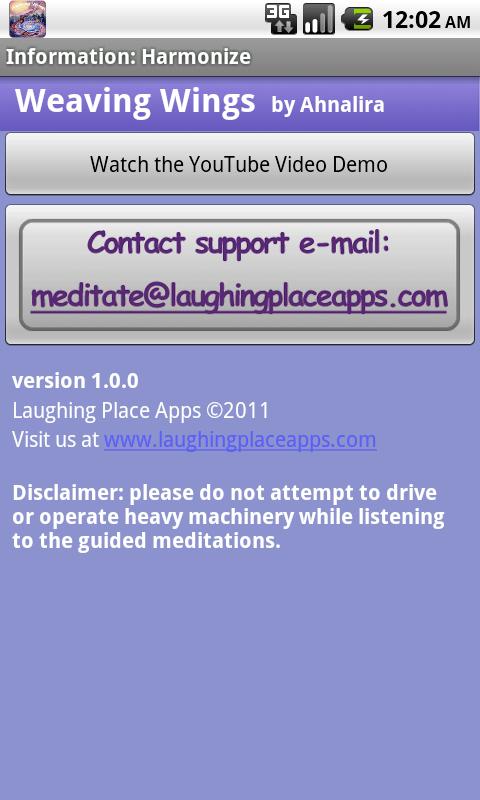
Task: Watch the YouTube Video Demo
Action: click(x=240, y=164)
